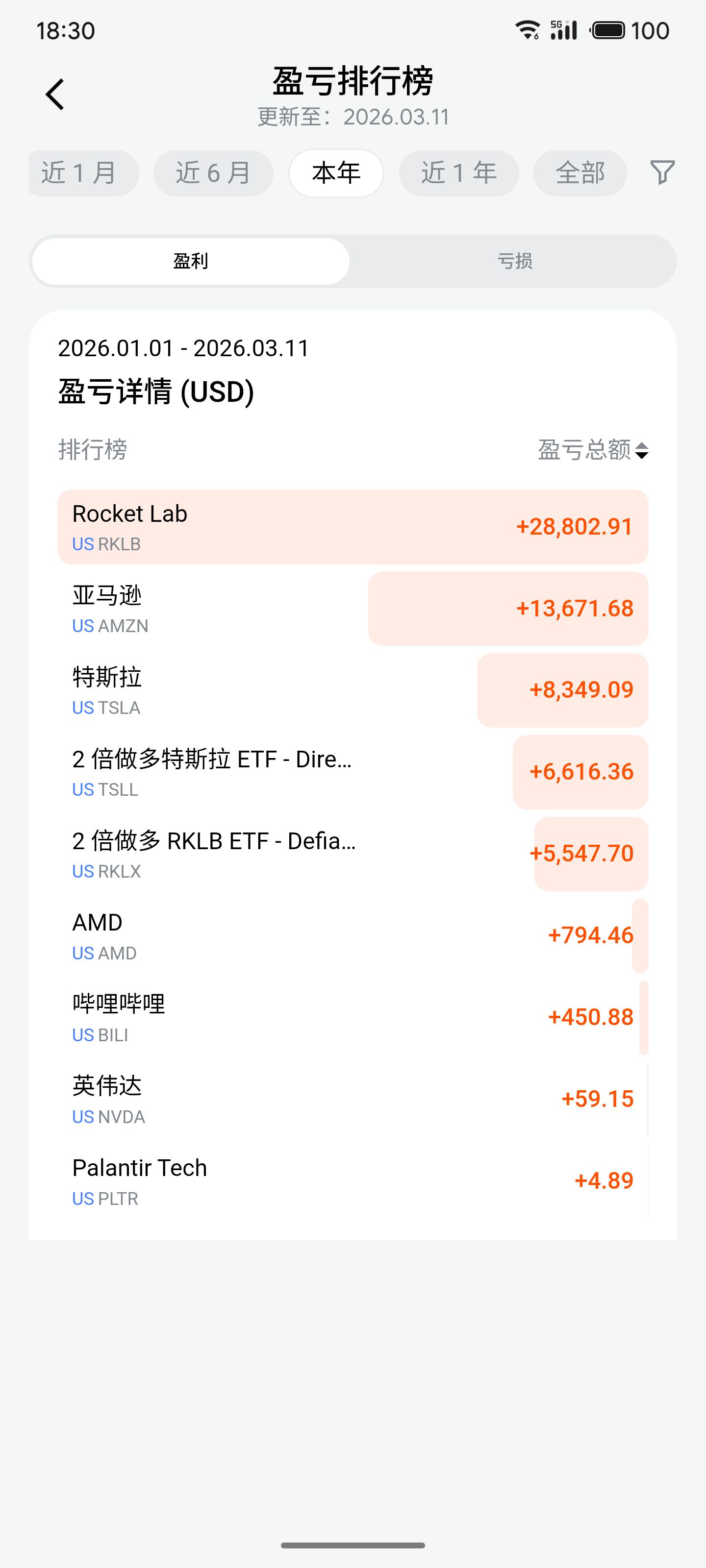View the AMD profit details row
706x1568 pixels.
tap(353, 935)
